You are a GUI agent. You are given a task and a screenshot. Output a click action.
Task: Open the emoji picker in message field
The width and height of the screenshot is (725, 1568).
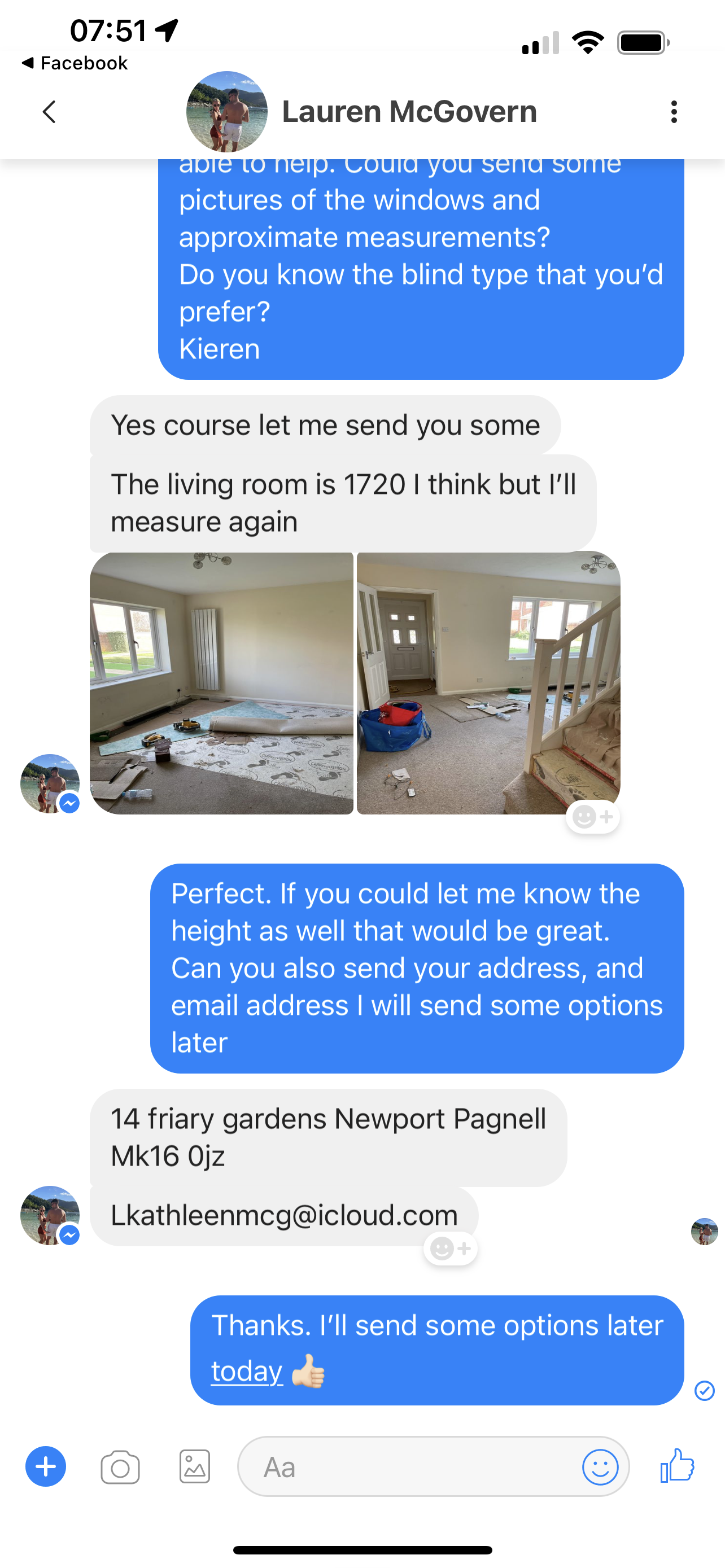600,1467
